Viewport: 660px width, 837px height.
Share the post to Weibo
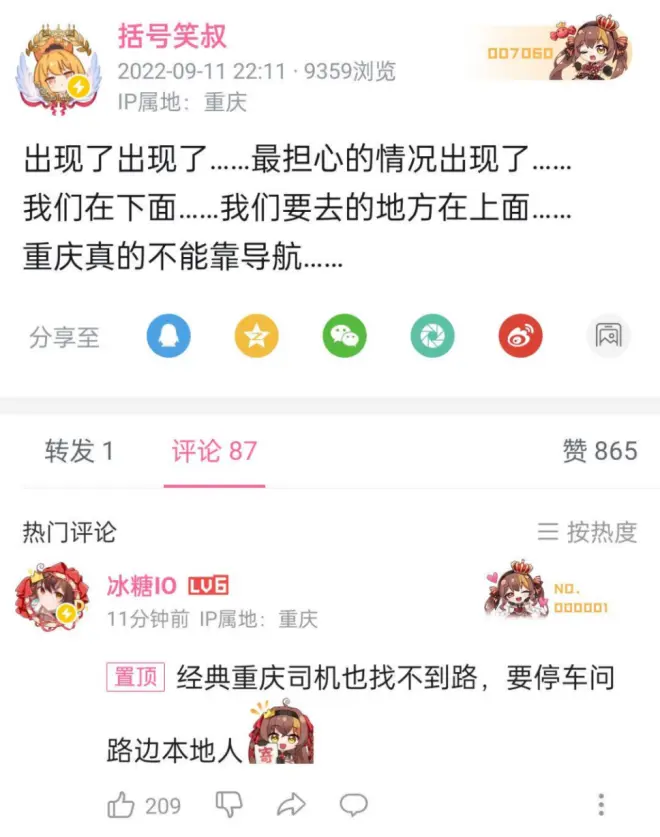point(520,336)
